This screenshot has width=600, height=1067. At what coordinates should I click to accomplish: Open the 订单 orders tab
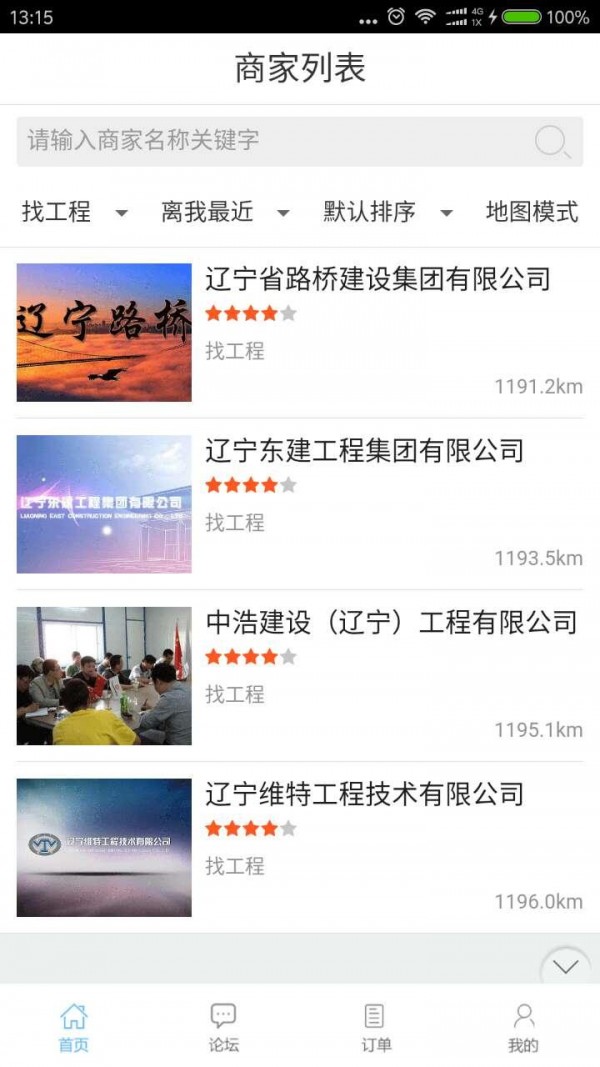375,1028
